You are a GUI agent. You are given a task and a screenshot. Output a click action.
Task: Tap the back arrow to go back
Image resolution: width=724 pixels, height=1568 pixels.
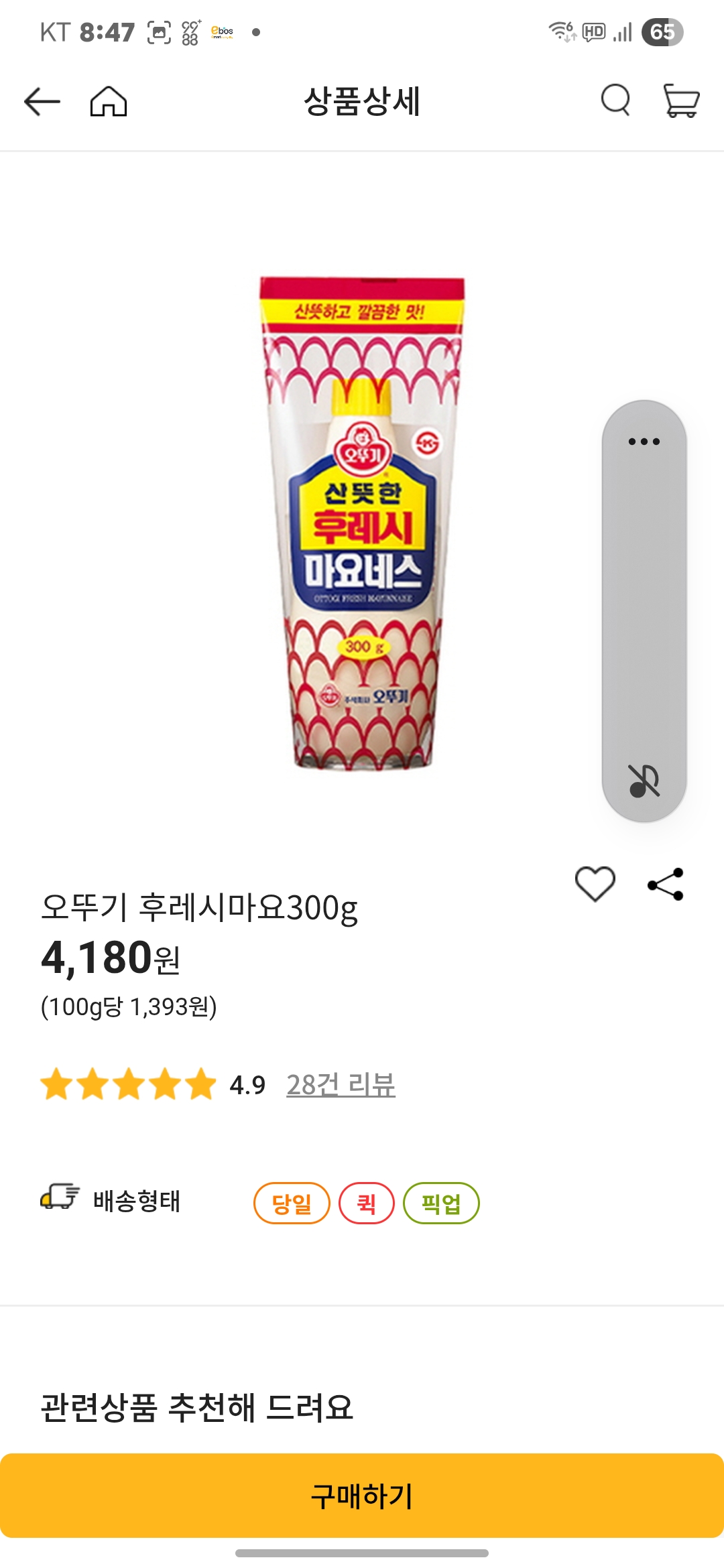point(42,102)
